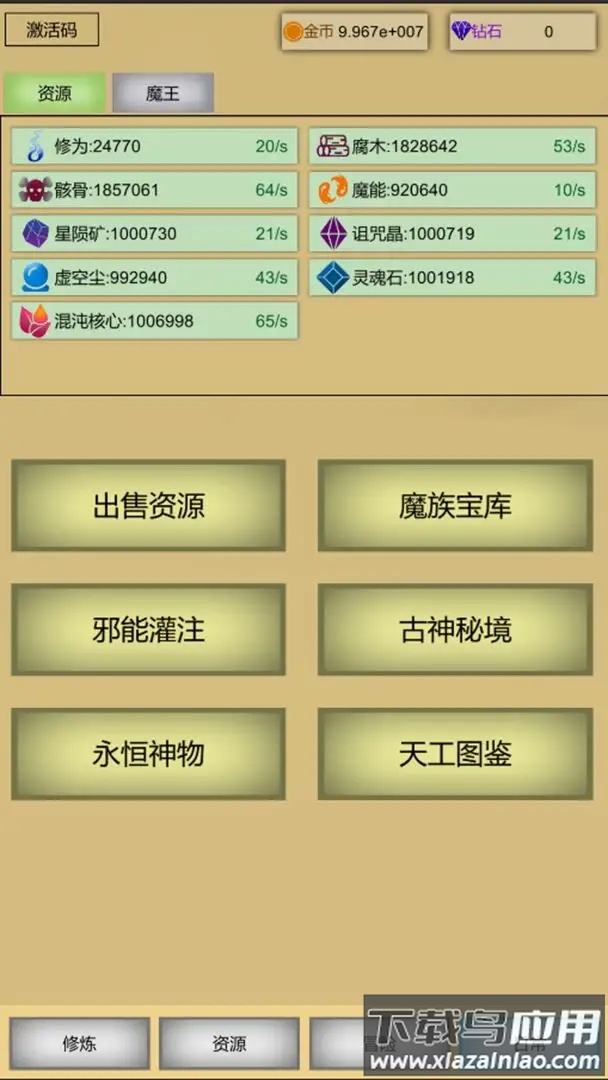608x1080 pixels.
Task: Tap the 邪能灌注 button
Action: (x=149, y=630)
